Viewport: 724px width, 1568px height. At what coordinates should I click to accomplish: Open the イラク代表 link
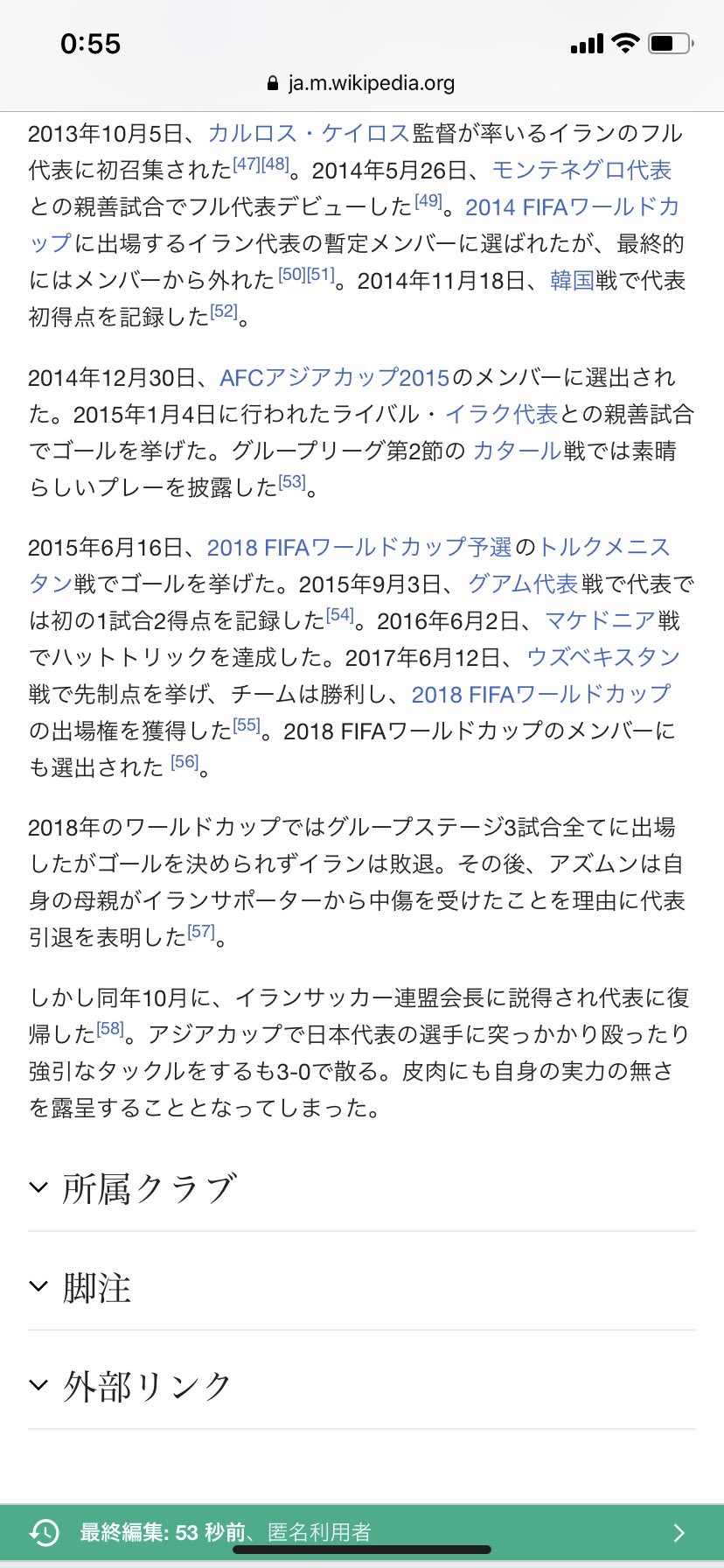click(x=501, y=415)
